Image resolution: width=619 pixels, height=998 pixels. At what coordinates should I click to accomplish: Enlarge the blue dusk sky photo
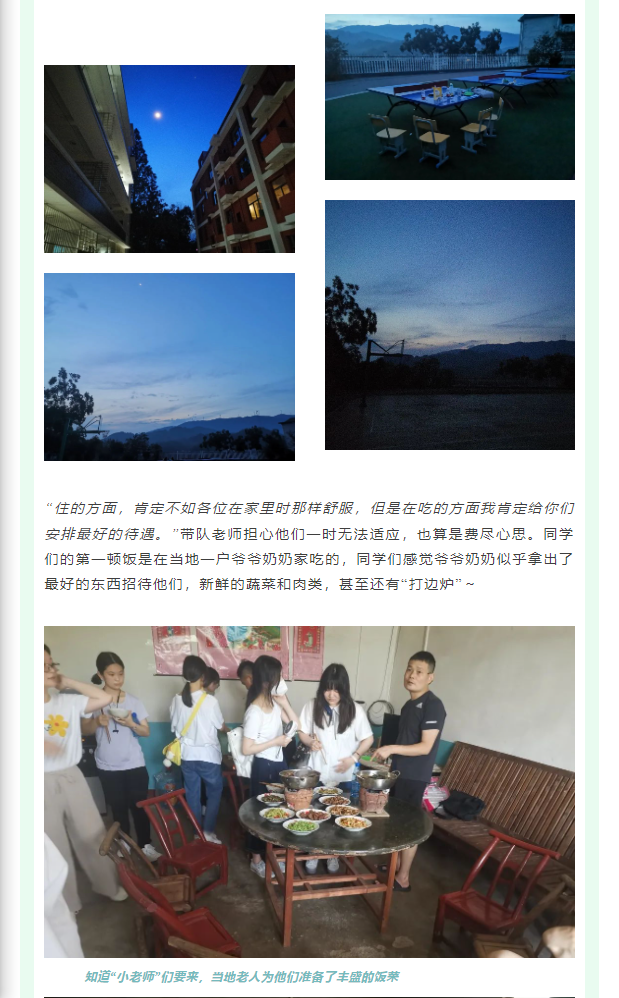[169, 366]
